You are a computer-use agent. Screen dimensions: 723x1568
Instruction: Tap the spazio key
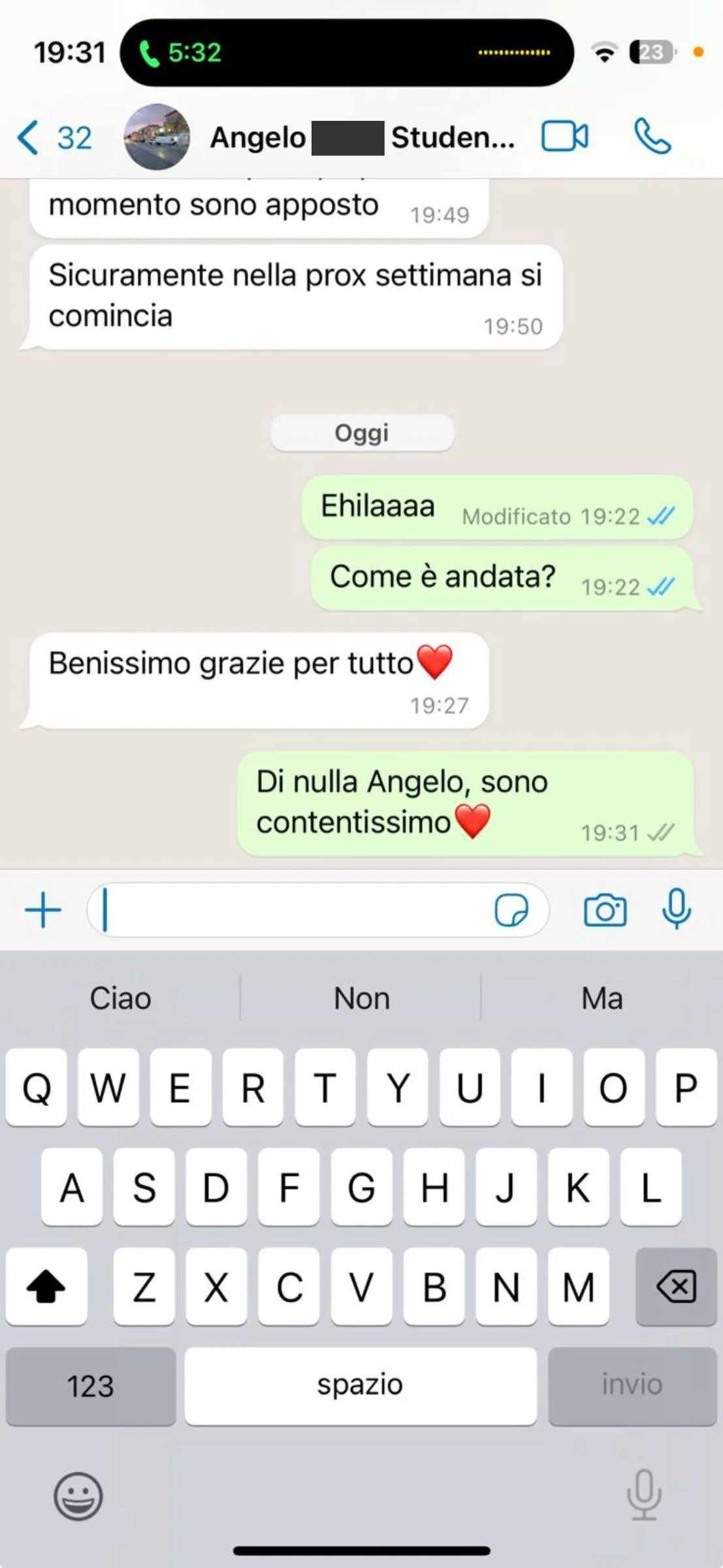click(361, 1385)
